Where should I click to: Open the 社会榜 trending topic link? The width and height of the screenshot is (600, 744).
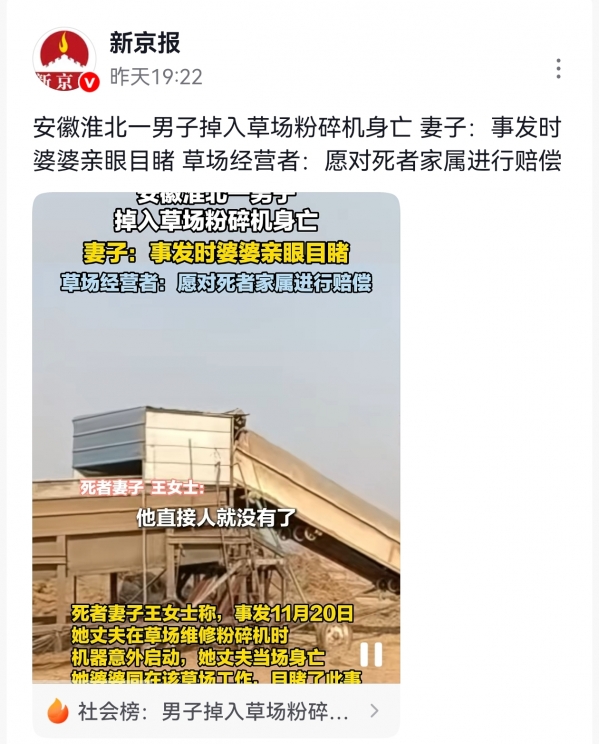pos(215,711)
